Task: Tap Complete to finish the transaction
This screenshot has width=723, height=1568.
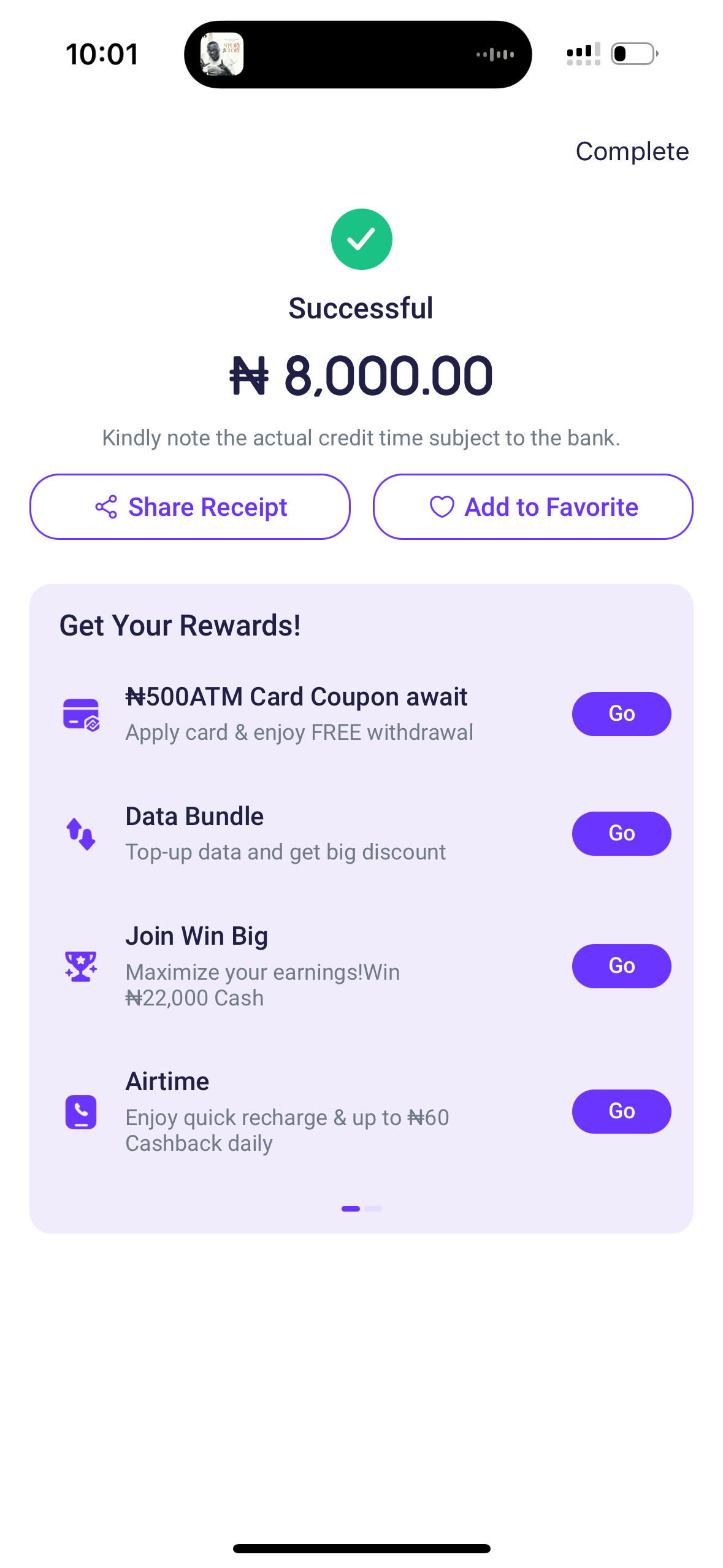Action: point(632,152)
